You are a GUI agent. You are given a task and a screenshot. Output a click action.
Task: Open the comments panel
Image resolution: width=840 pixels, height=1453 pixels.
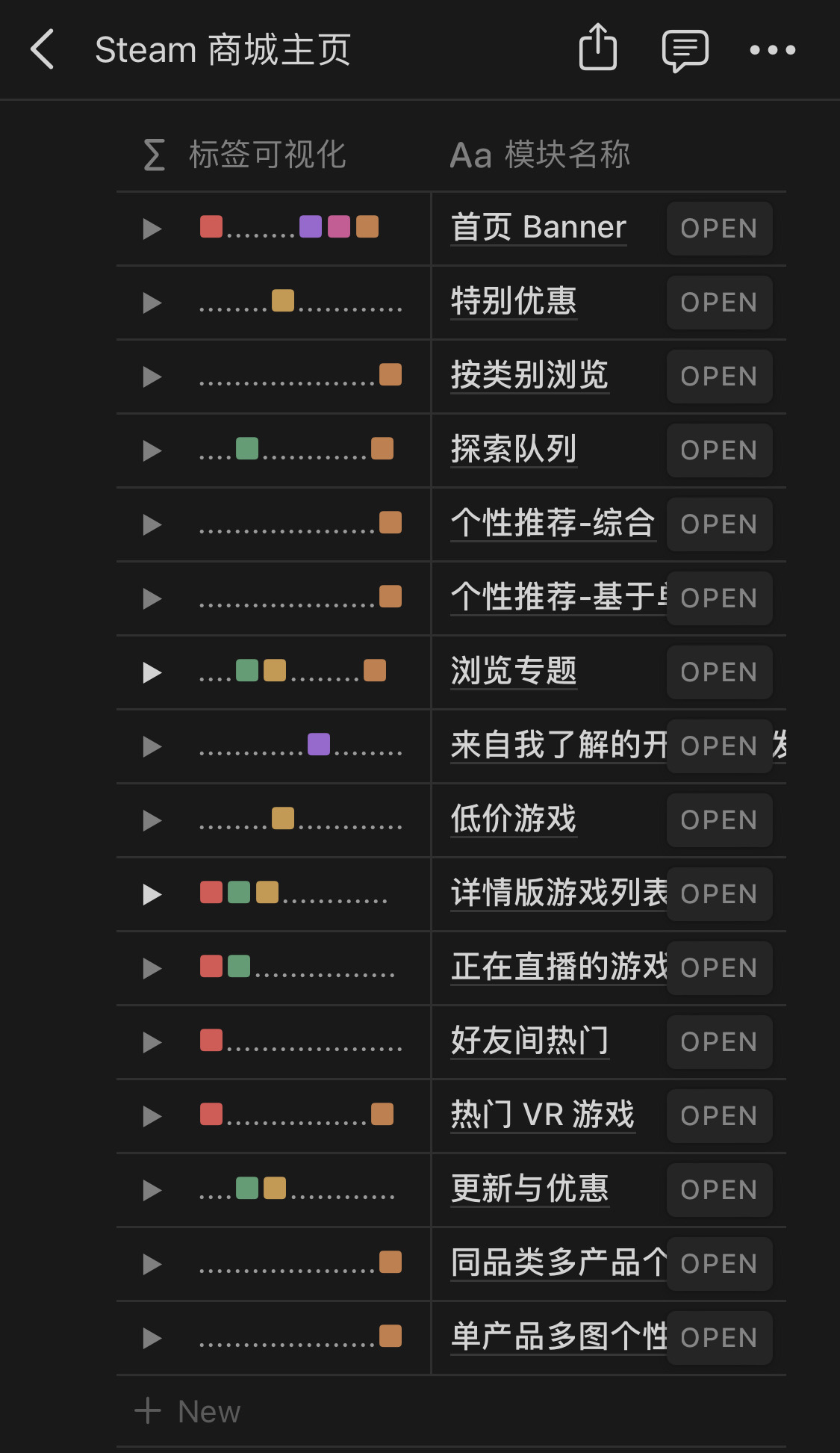click(685, 50)
